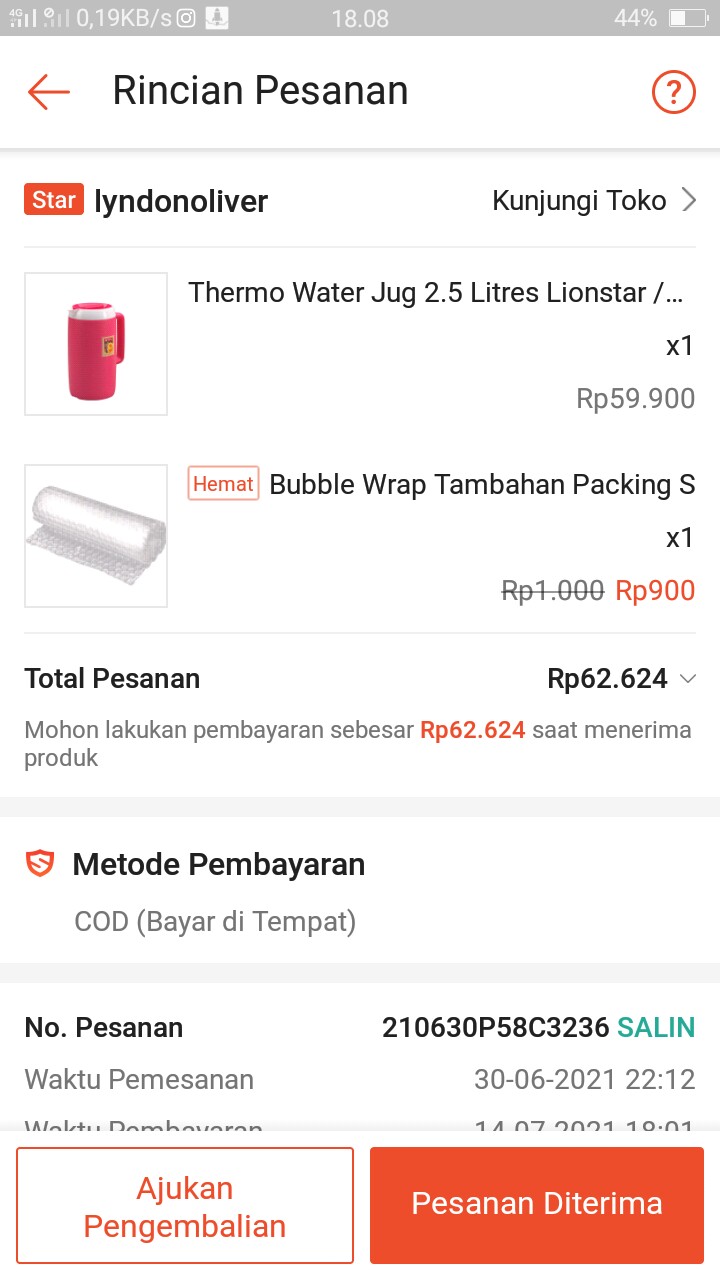
Task: Click the back arrow to leave order details
Action: click(x=47, y=91)
